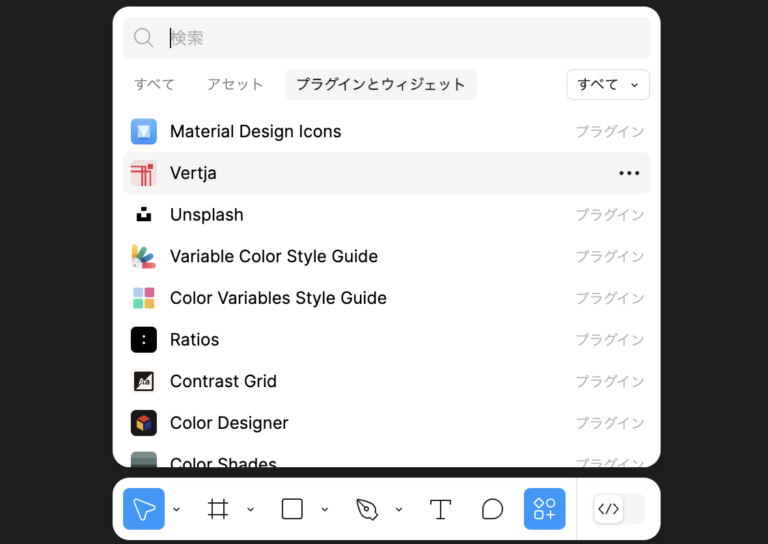Choose the frame tool
Image resolution: width=768 pixels, height=544 pixels.
(x=218, y=509)
